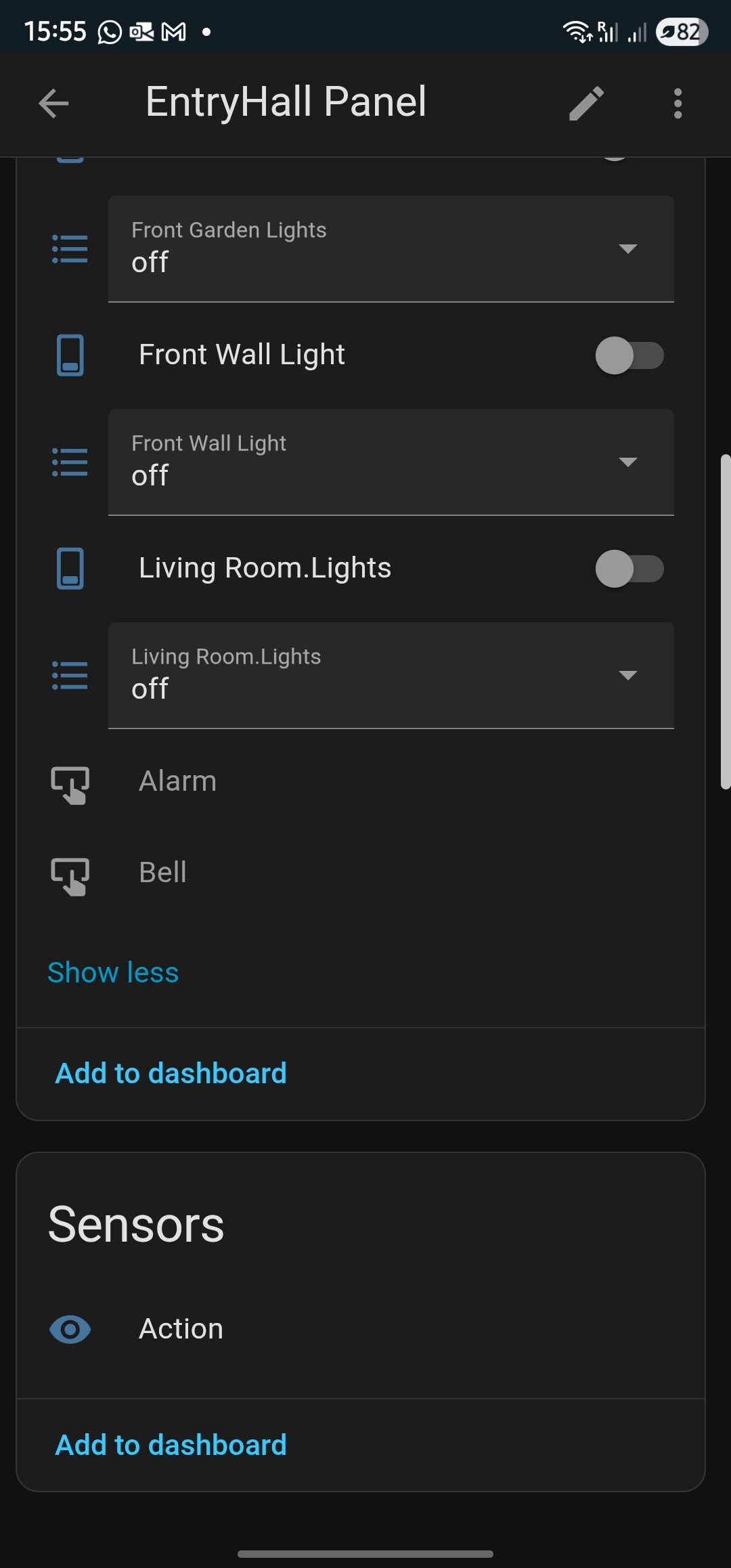
Task: Open the Bell entity row
Action: [163, 873]
